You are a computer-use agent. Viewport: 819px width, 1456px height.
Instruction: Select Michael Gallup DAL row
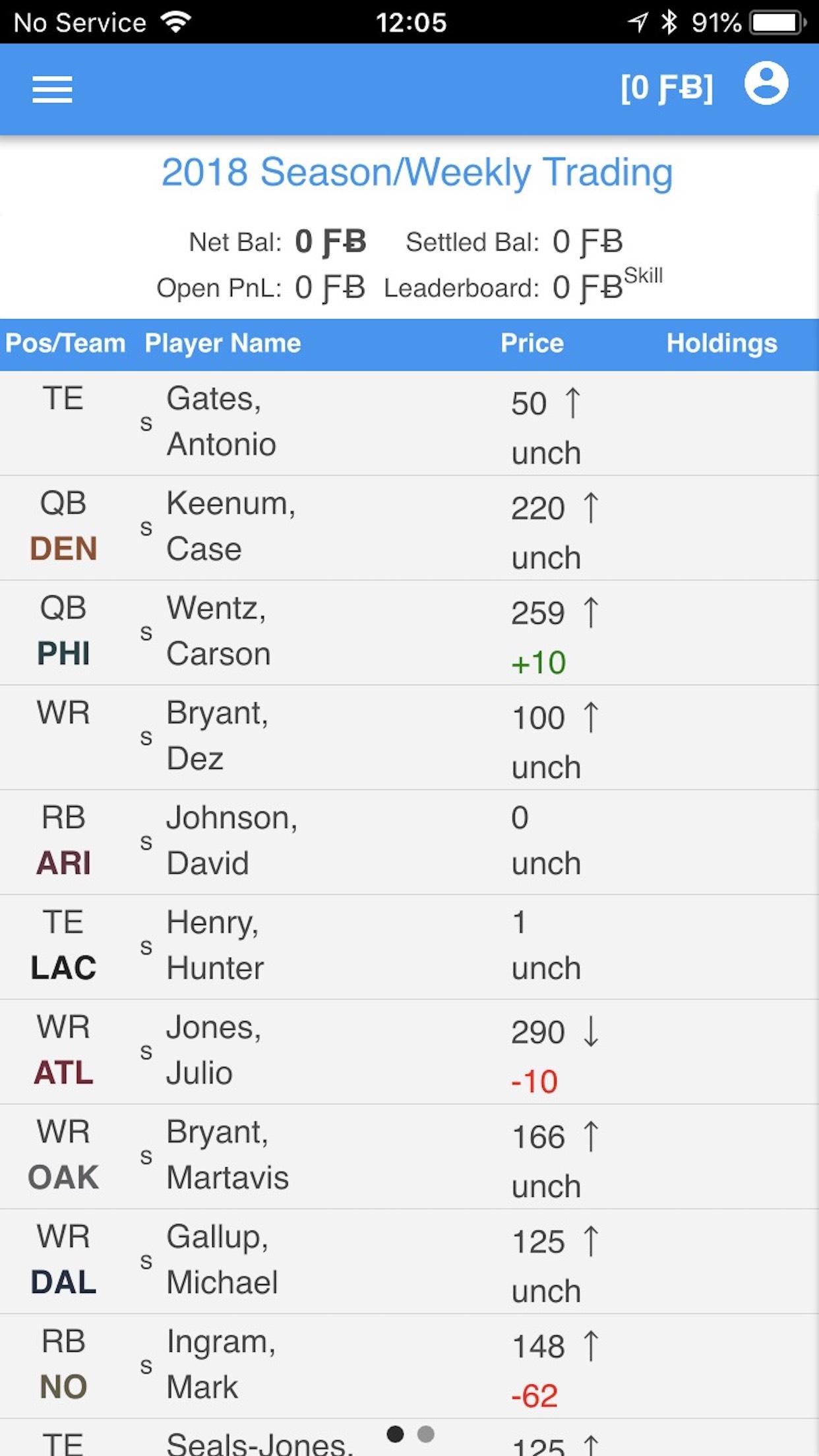point(222,1260)
